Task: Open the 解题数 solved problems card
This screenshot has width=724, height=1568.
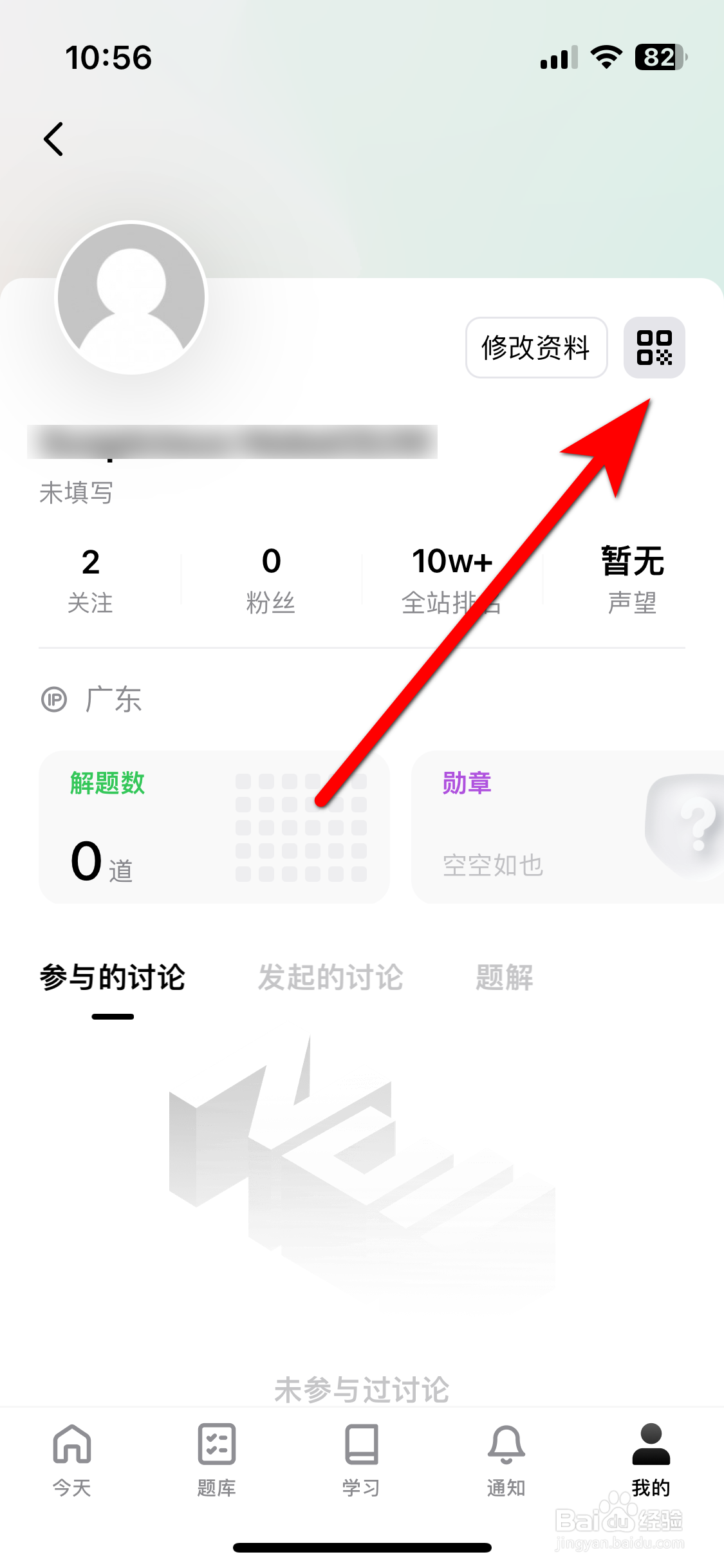Action: (x=129, y=827)
